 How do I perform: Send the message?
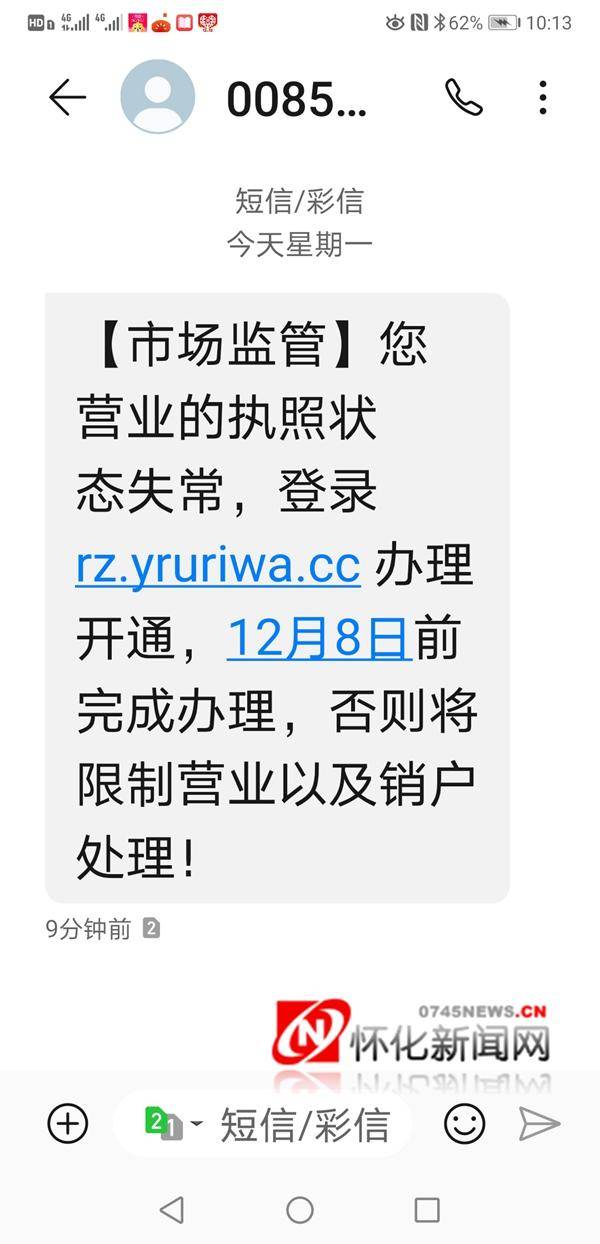539,1124
